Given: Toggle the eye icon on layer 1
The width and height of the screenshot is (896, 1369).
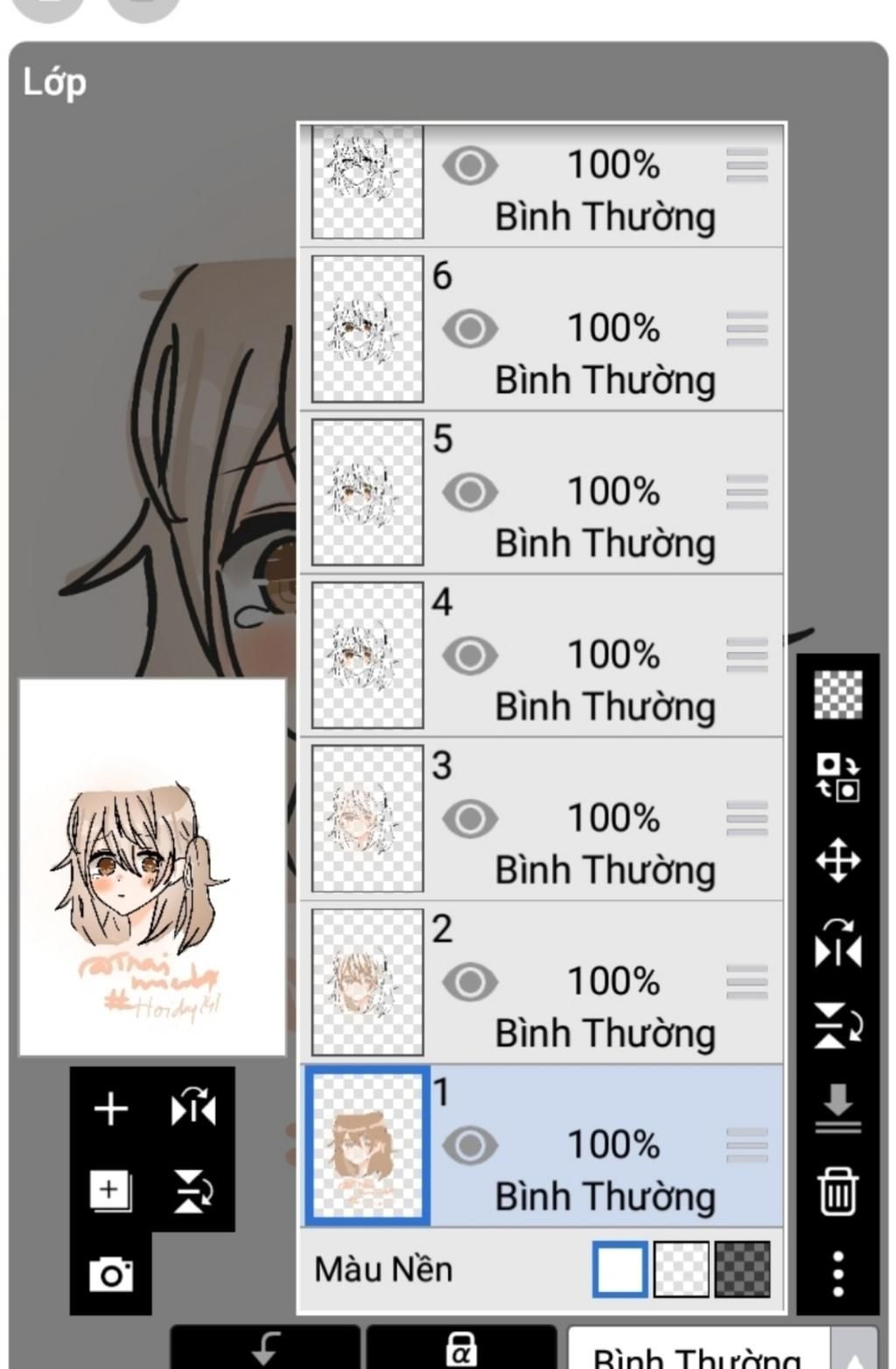Looking at the screenshot, I should pos(470,1145).
